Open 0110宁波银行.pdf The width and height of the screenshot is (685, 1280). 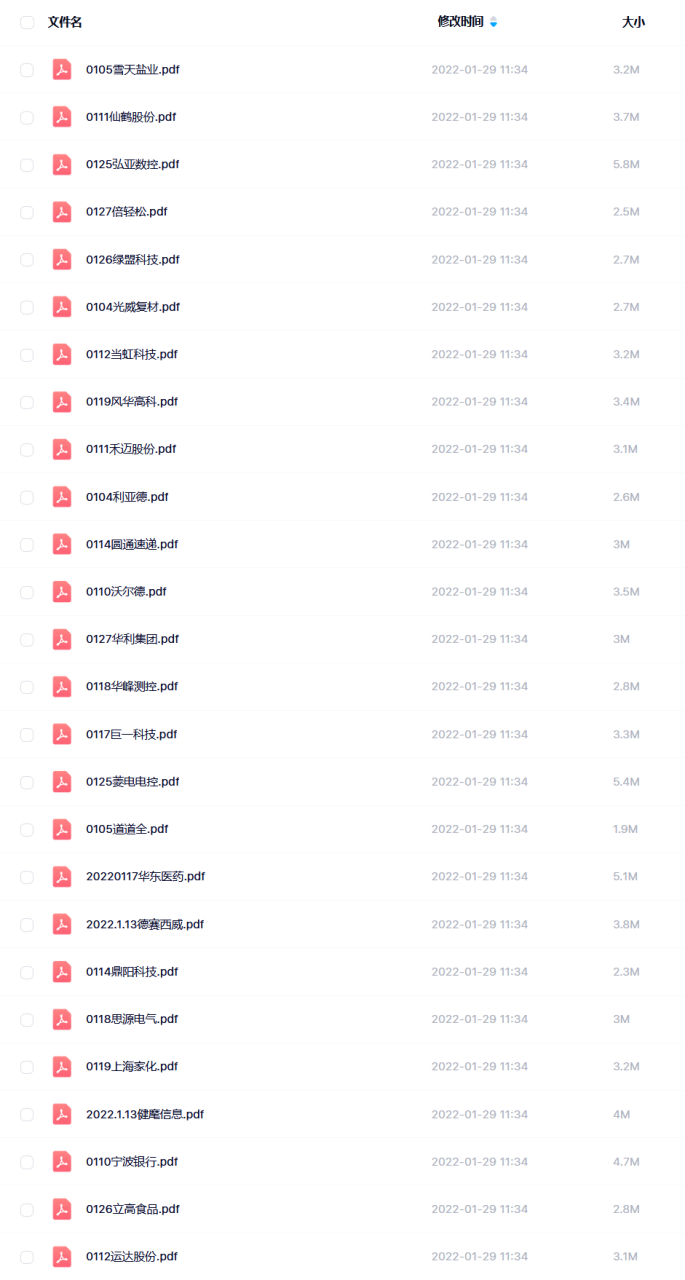pyautogui.click(x=131, y=1162)
